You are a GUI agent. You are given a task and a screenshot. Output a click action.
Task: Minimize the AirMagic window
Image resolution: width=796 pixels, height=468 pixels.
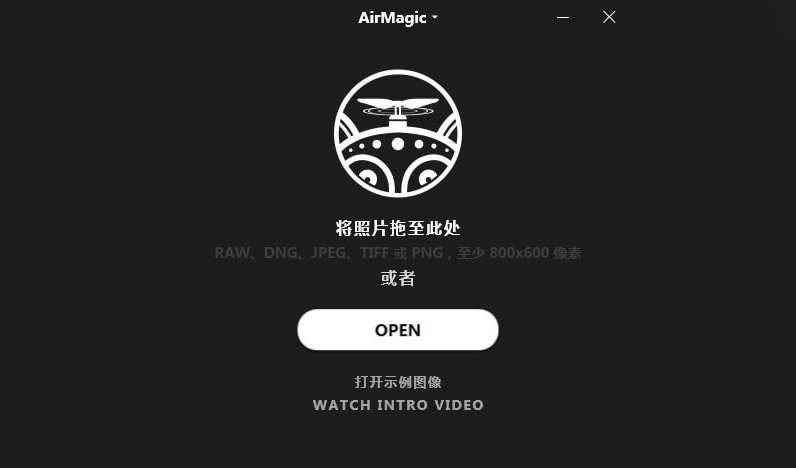click(x=565, y=17)
